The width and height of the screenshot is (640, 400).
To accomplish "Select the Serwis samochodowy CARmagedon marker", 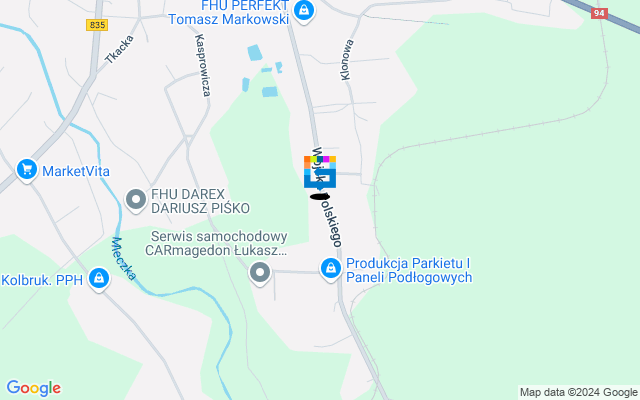I will (260, 272).
